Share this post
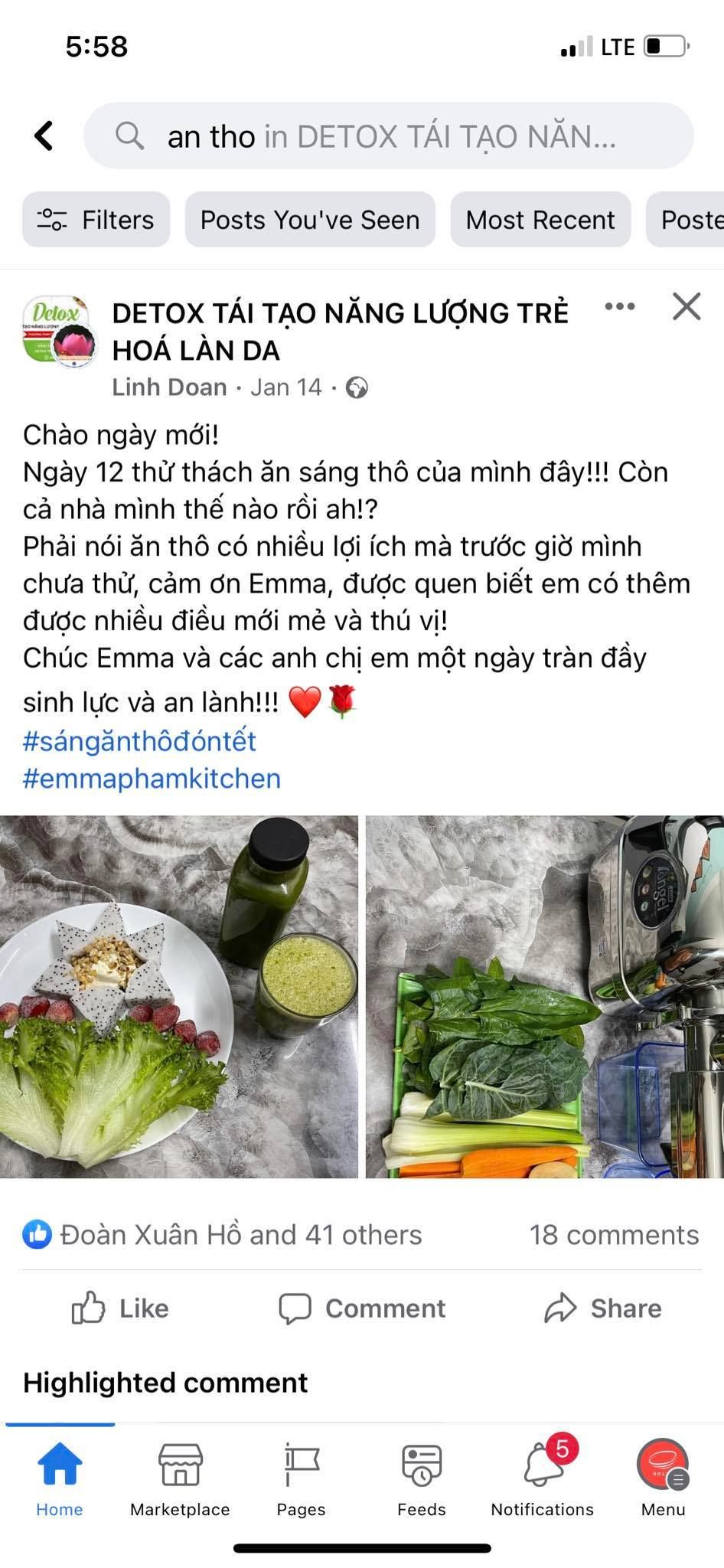The width and height of the screenshot is (724, 1568). [603, 1308]
